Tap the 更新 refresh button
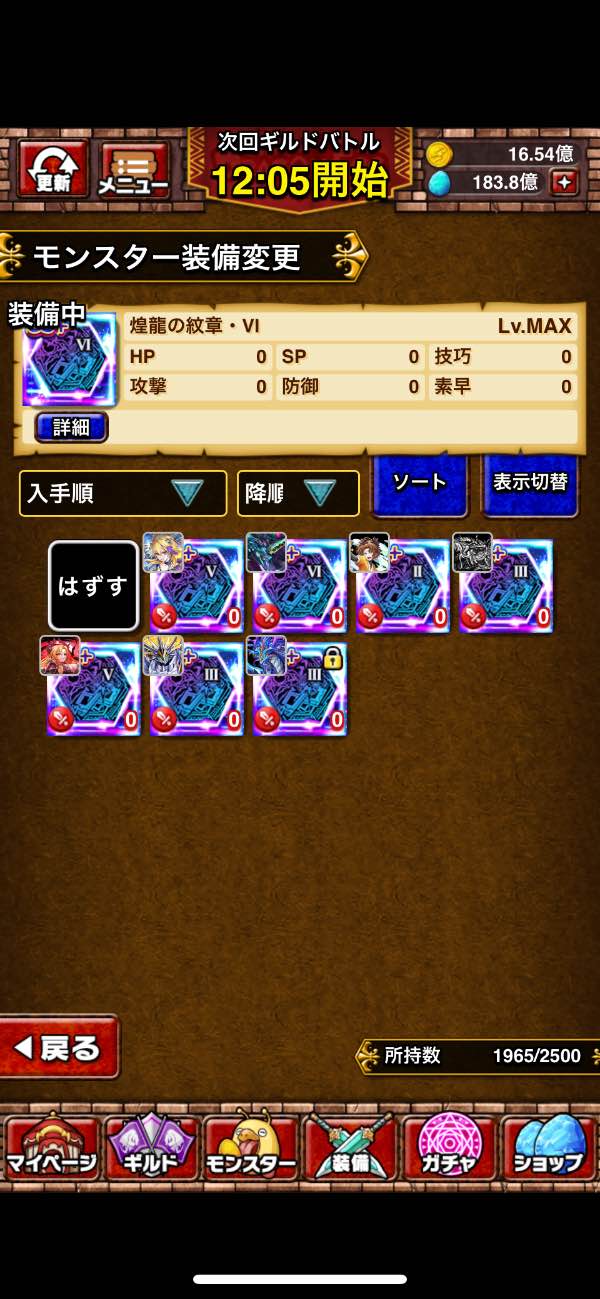This screenshot has height=1299, width=600. tap(53, 167)
